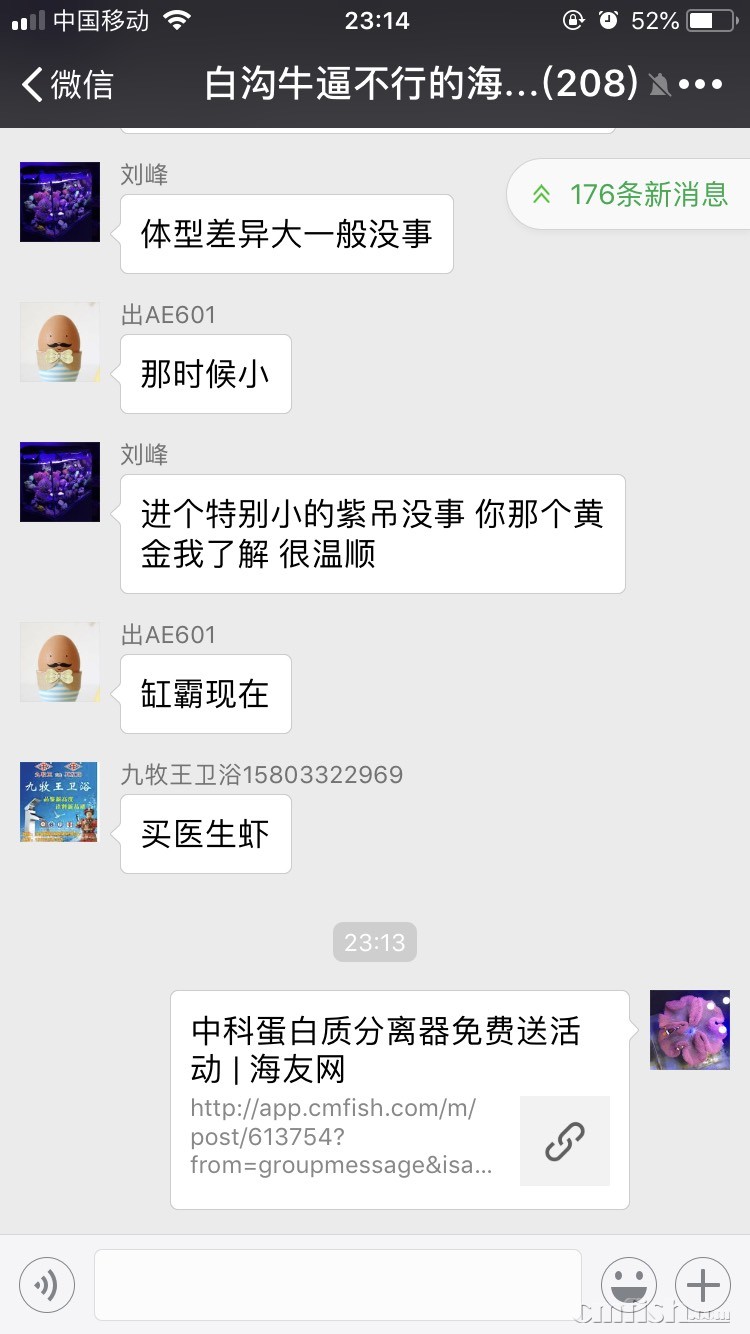The height and width of the screenshot is (1334, 750).
Task: Open 刘峰's avatar beside 体型差异大一般没事
Action: point(60,202)
